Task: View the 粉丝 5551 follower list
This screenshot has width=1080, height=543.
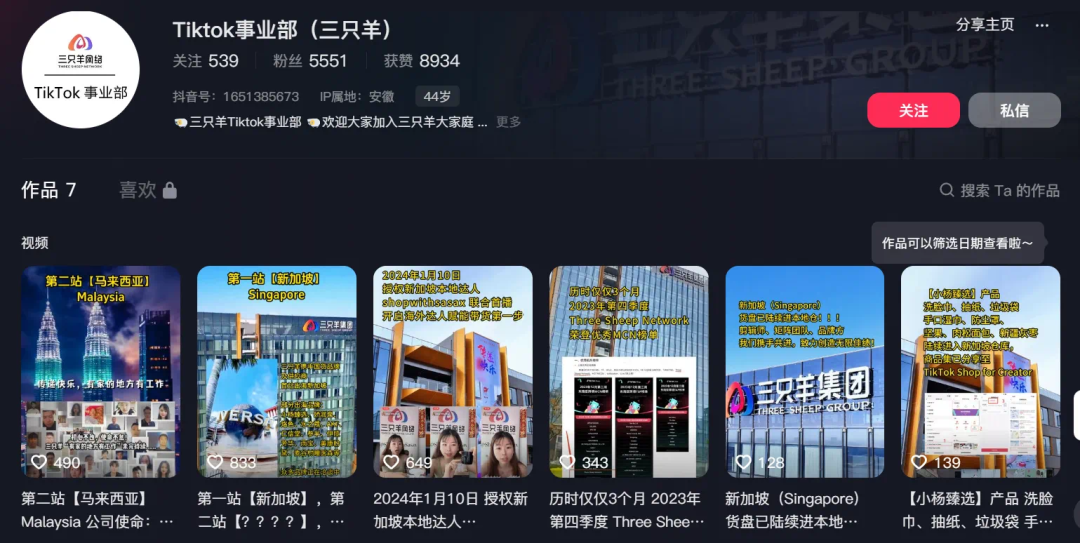Action: click(x=310, y=61)
